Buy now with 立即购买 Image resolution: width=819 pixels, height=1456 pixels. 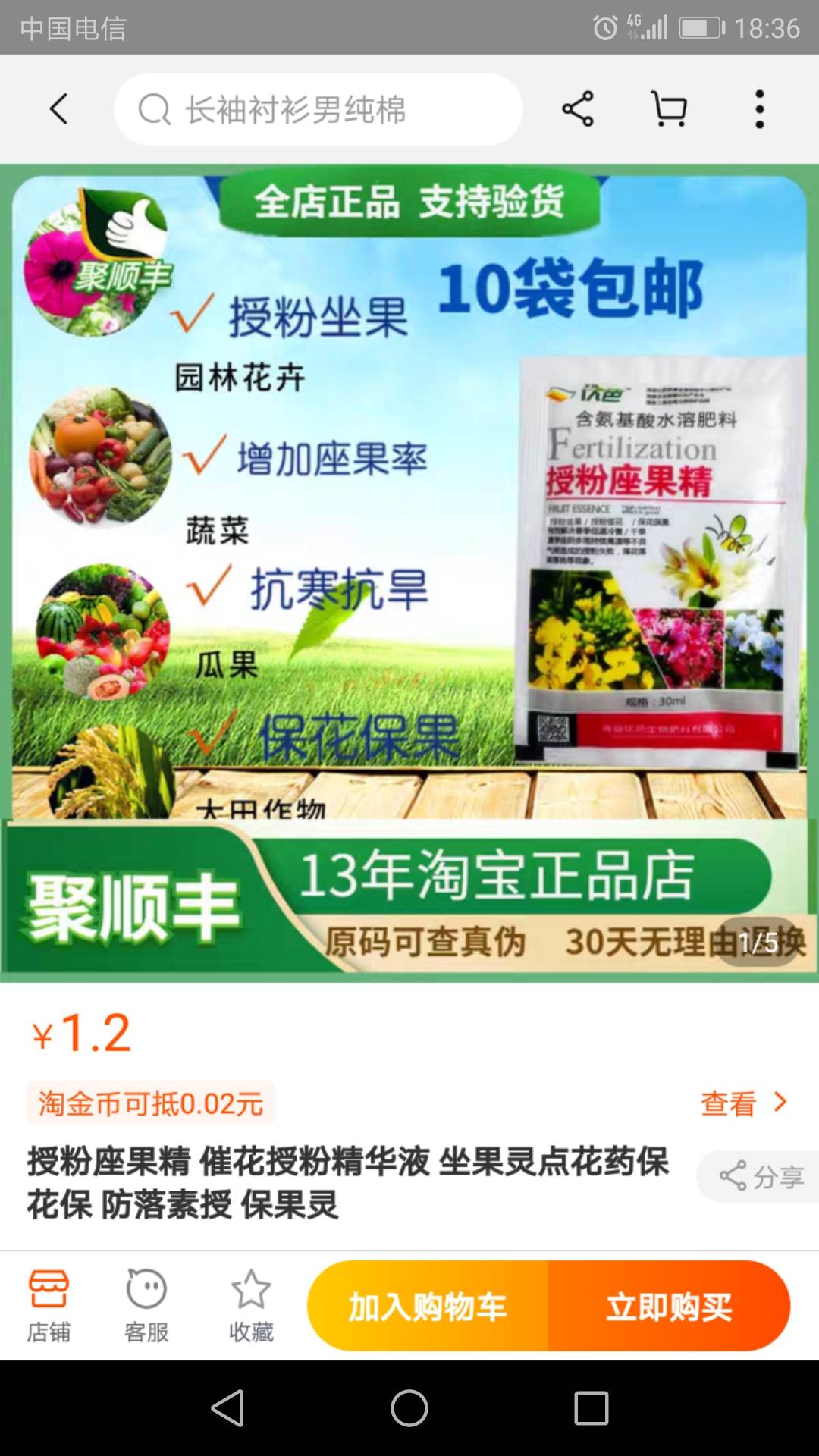(x=669, y=1306)
